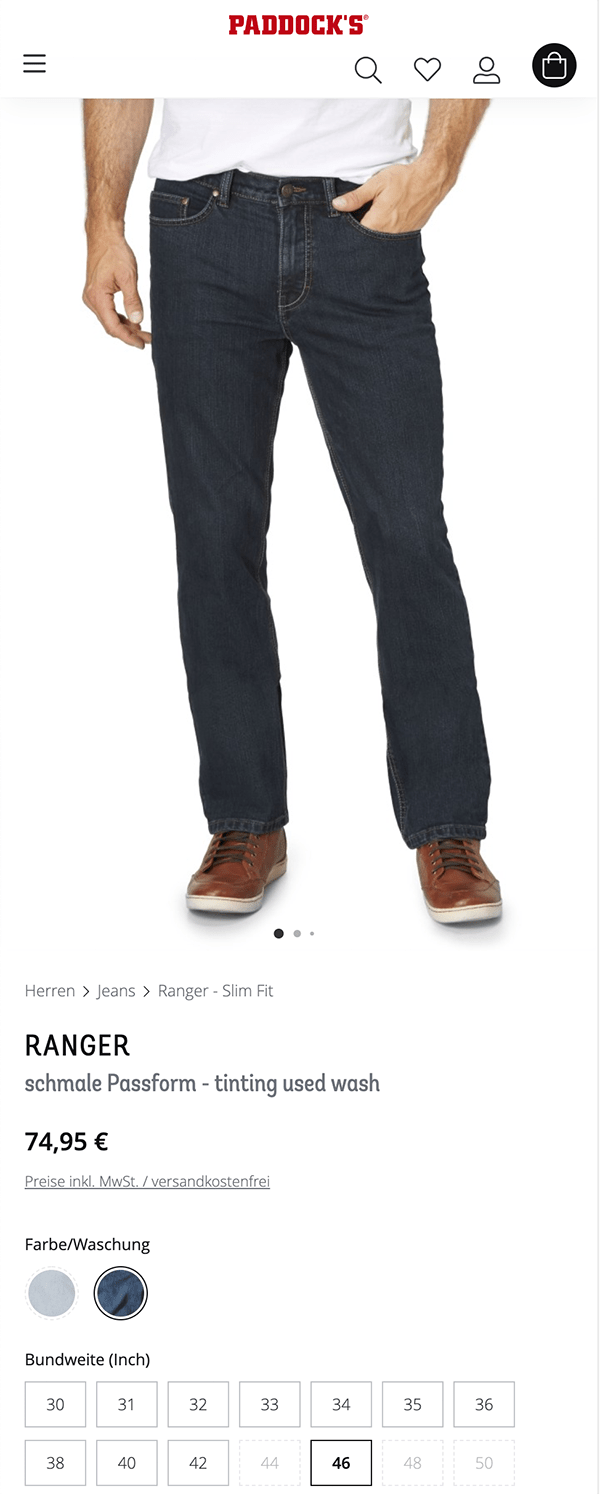
Task: Open Ranger - Slim Fit breadcrumb
Action: click(215, 991)
